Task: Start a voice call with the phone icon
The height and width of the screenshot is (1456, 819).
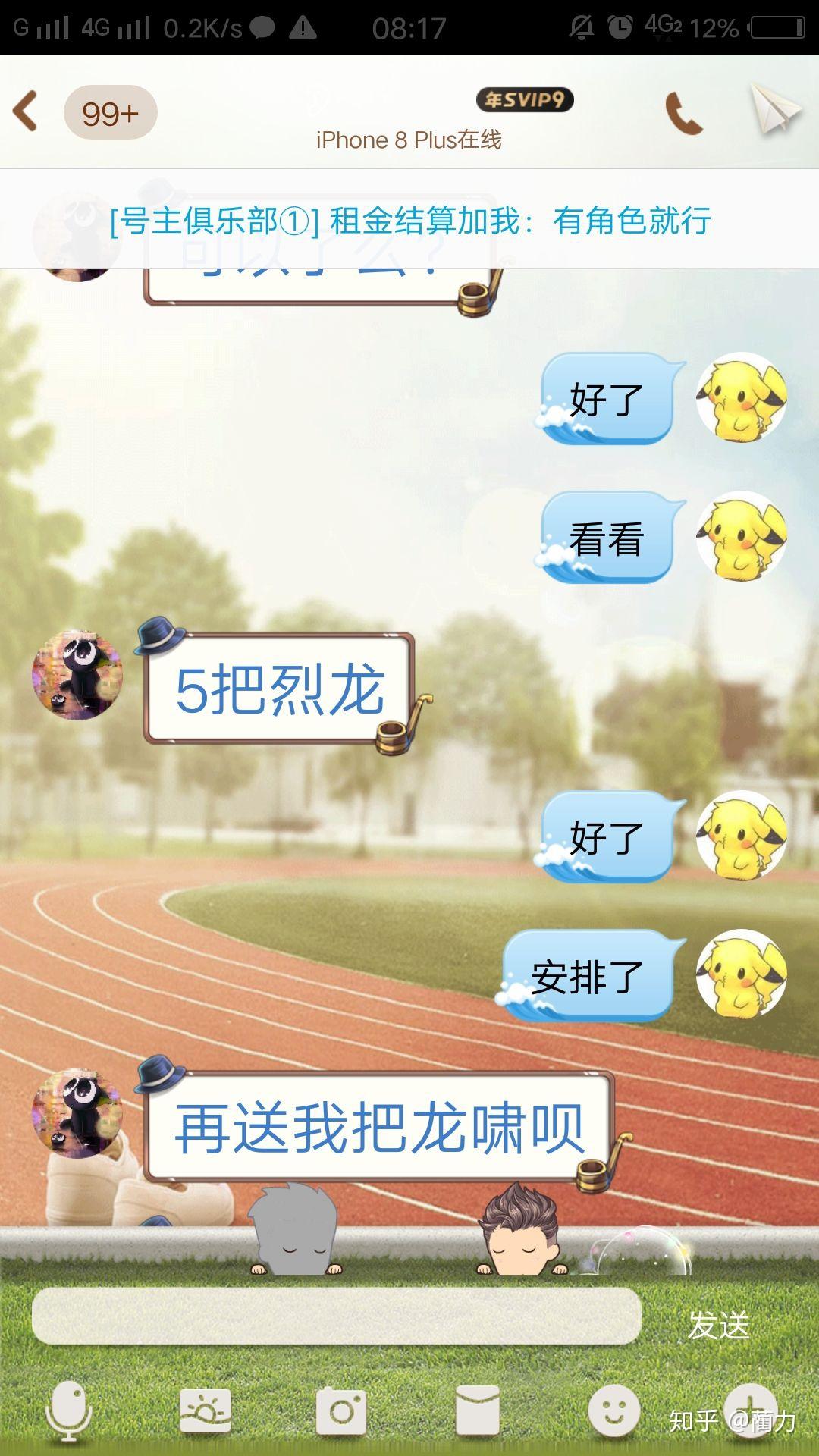Action: tap(684, 113)
